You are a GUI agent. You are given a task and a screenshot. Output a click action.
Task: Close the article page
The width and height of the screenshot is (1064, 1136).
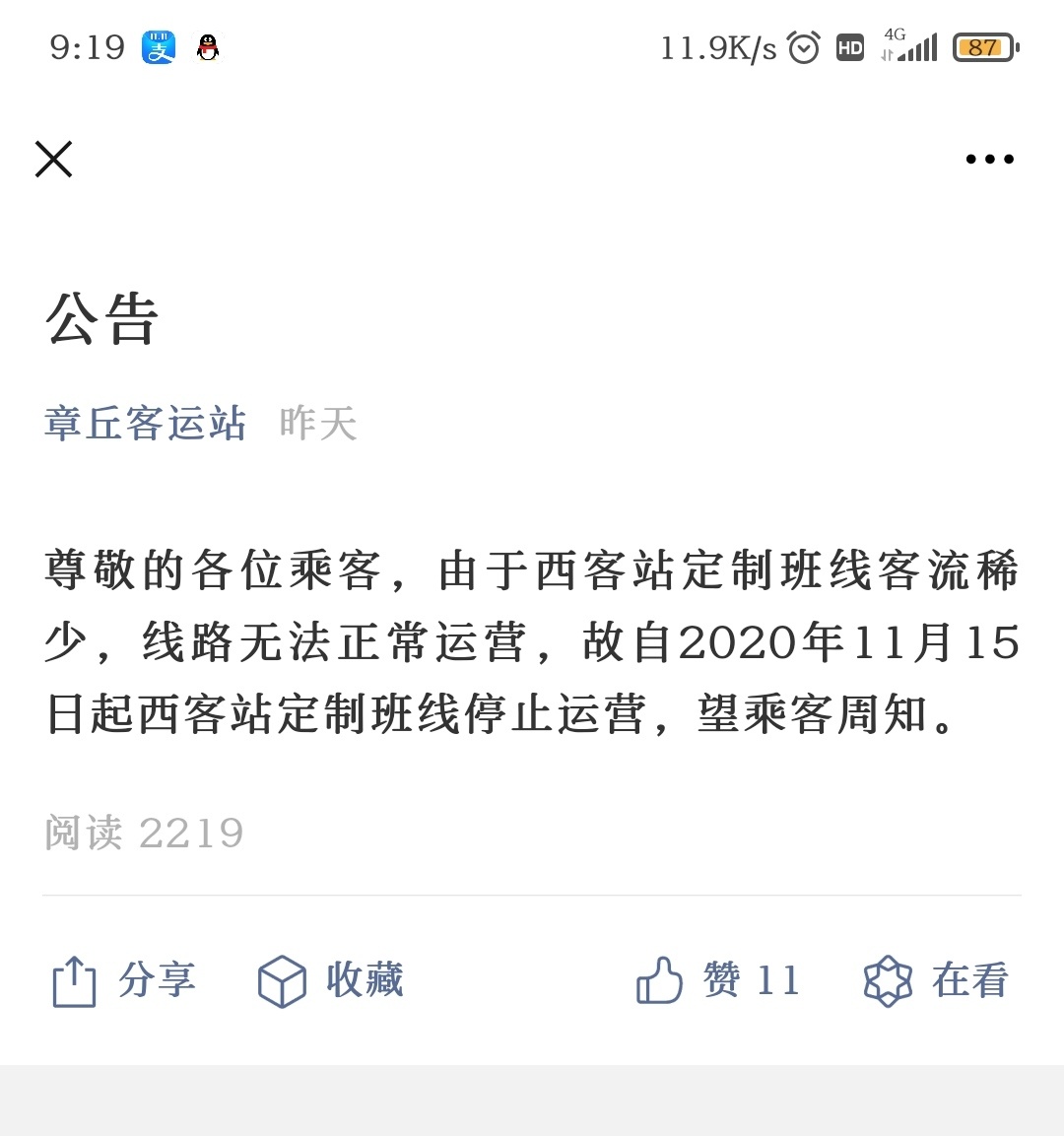coord(54,160)
